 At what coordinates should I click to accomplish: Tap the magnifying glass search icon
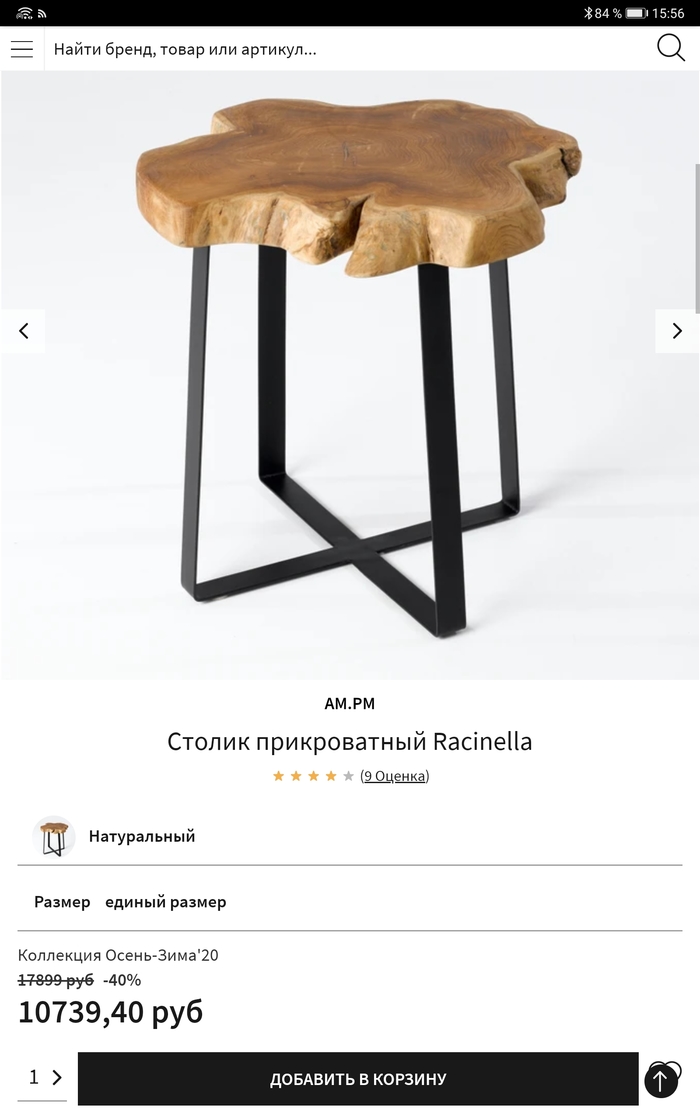(x=670, y=48)
